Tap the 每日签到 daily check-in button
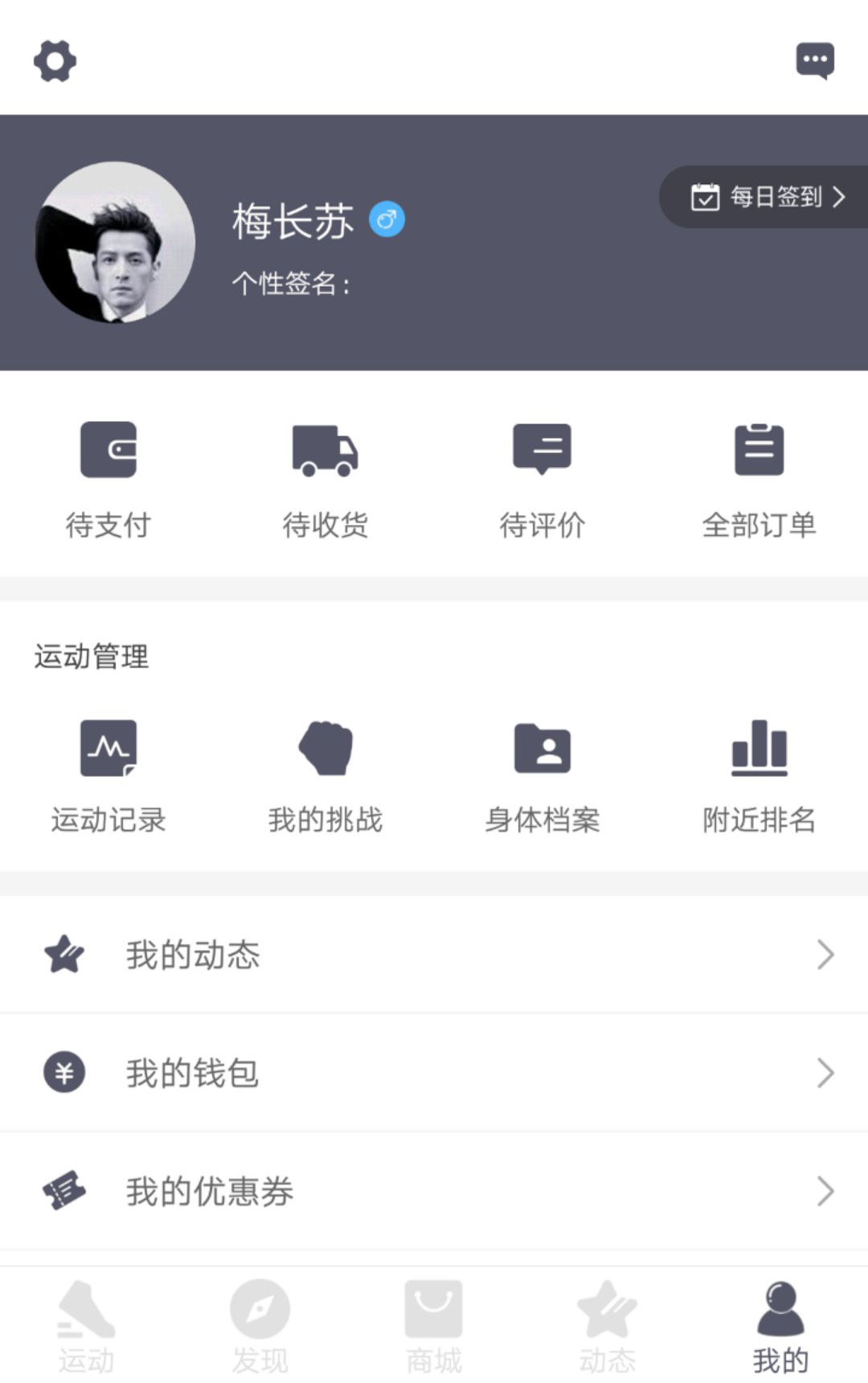Image resolution: width=868 pixels, height=1383 pixels. [x=764, y=195]
